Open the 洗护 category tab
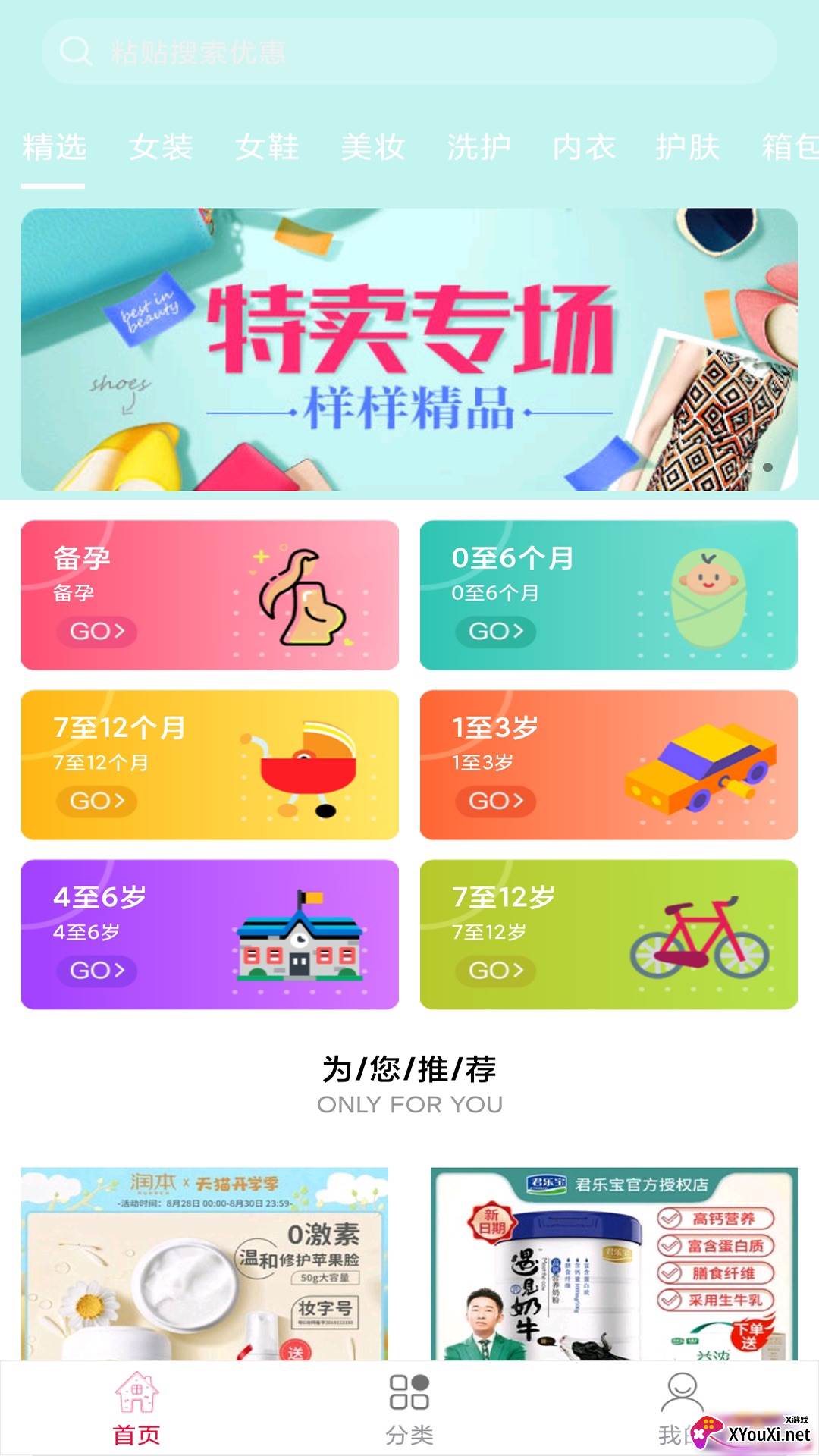The width and height of the screenshot is (819, 1456). [479, 147]
